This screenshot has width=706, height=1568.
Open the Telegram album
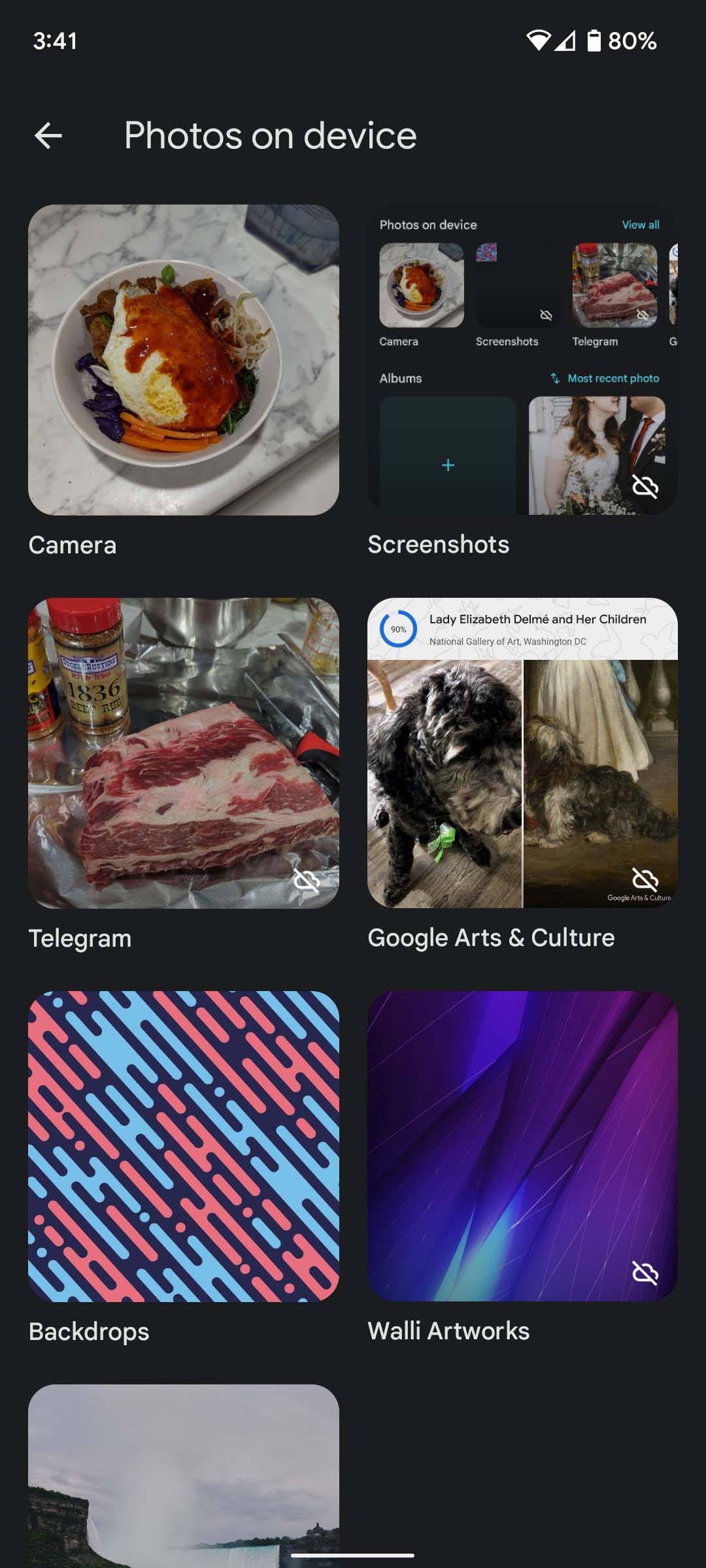point(184,753)
